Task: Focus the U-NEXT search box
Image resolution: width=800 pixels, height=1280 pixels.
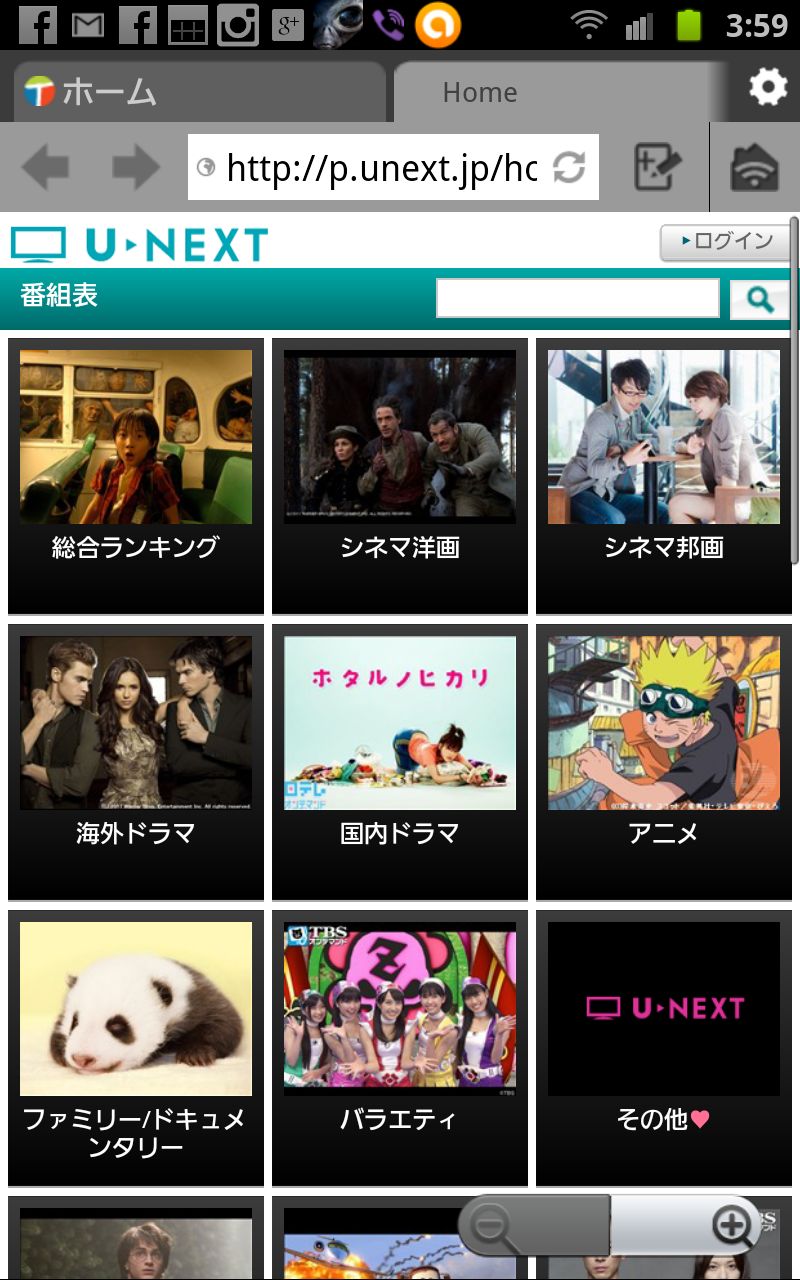Action: (577, 298)
